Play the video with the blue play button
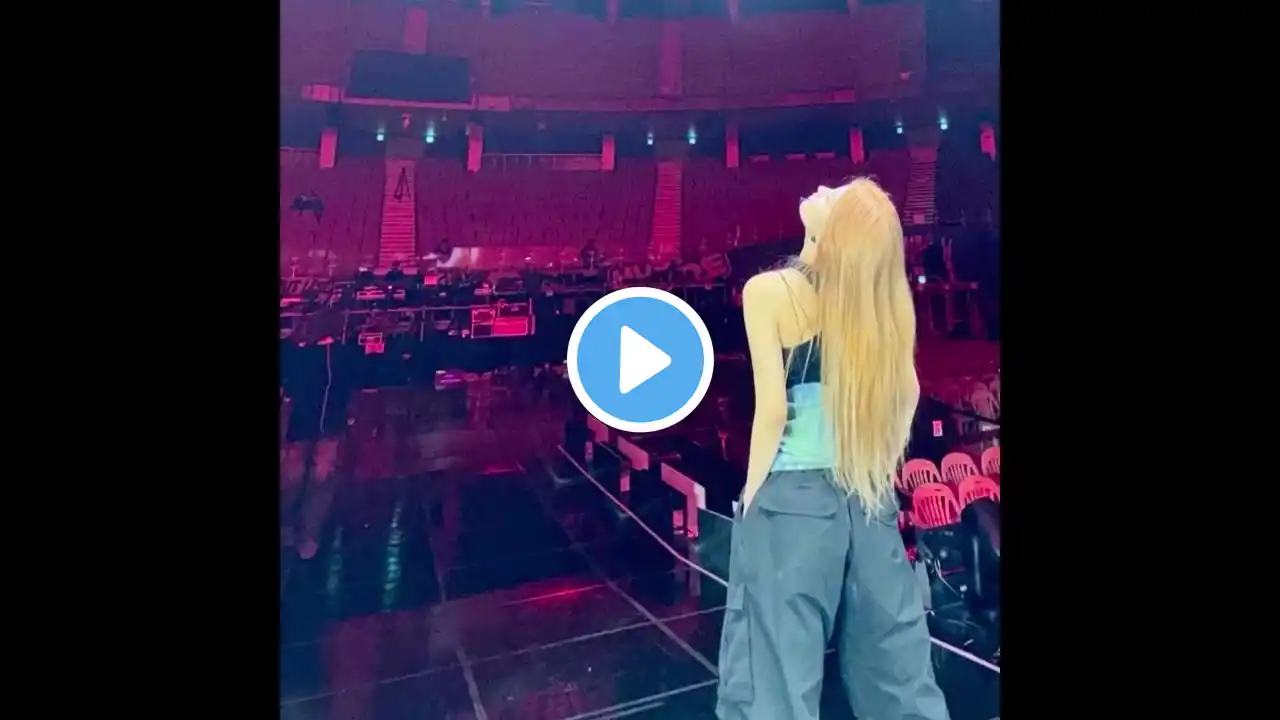This screenshot has width=1280, height=720. coord(640,360)
